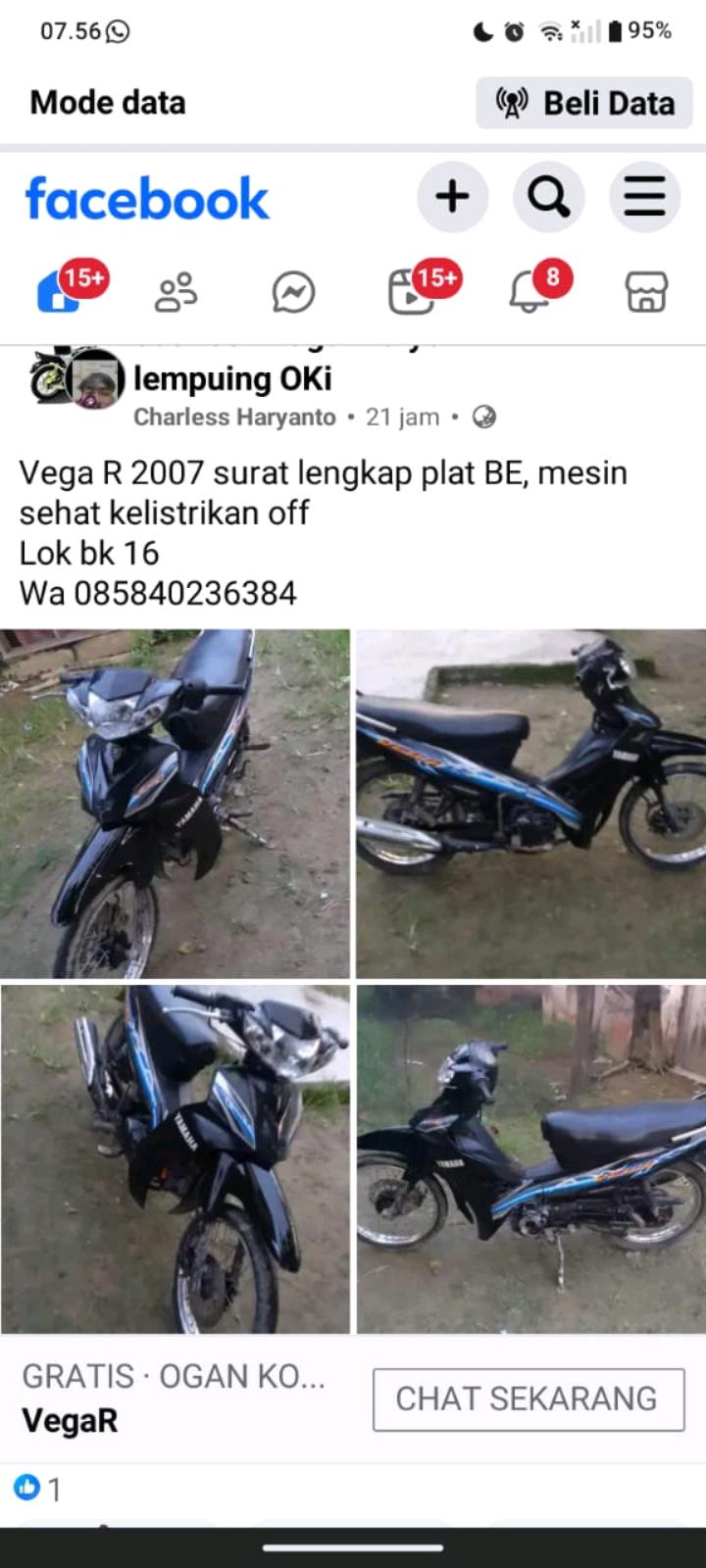Open the front-view motorcycle photo with Yamaha shield
The image size is (706, 1568).
click(175, 804)
